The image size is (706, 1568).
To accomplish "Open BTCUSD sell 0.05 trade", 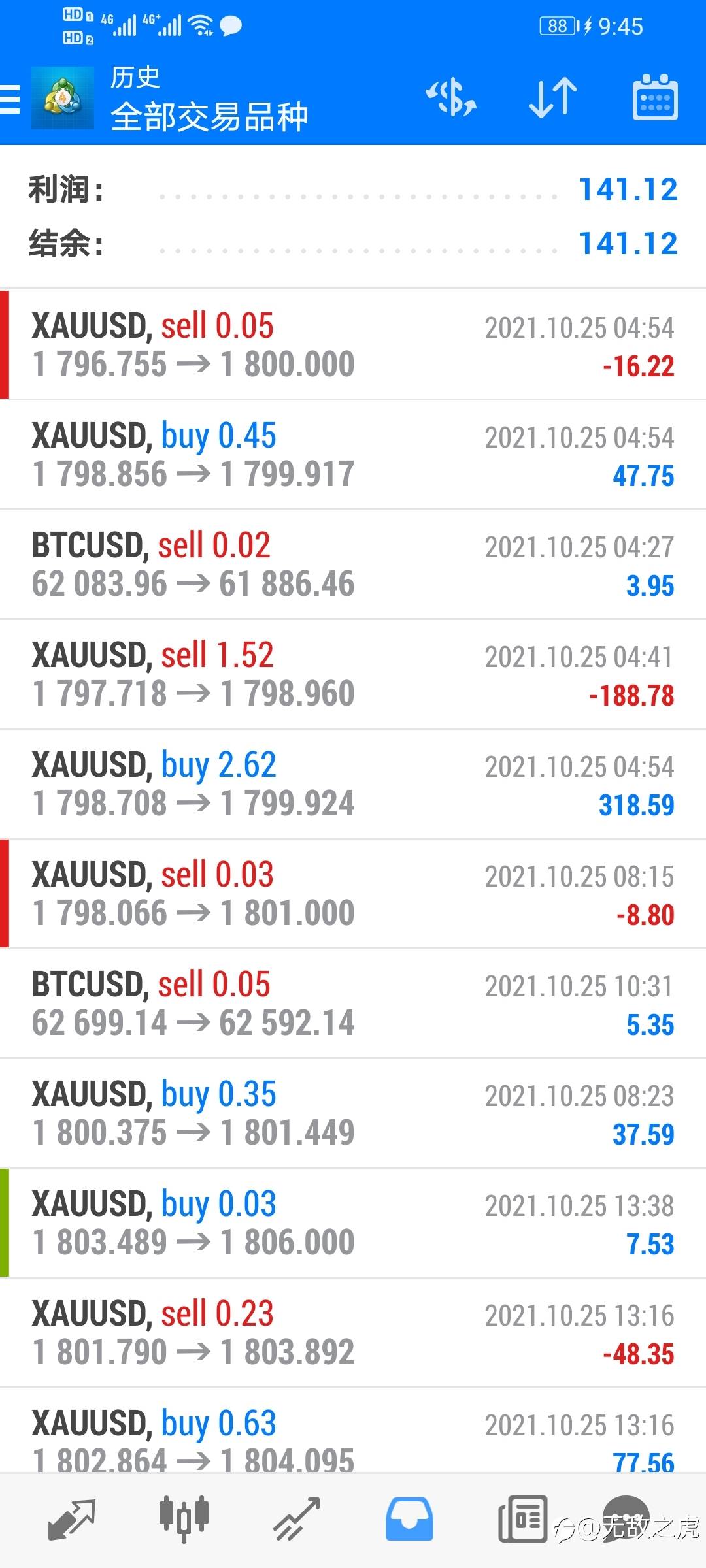I will click(x=353, y=1003).
